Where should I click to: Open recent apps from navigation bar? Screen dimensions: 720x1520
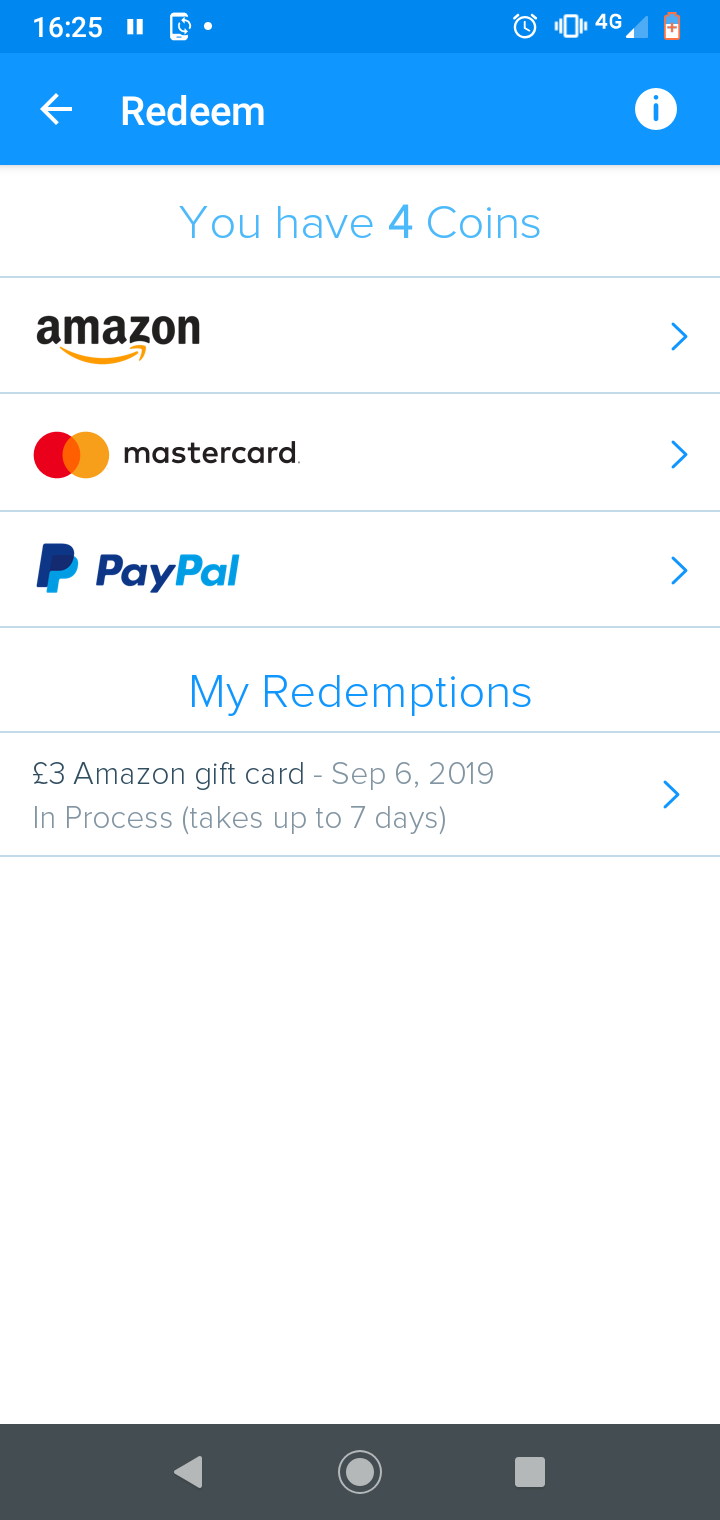coord(529,1471)
